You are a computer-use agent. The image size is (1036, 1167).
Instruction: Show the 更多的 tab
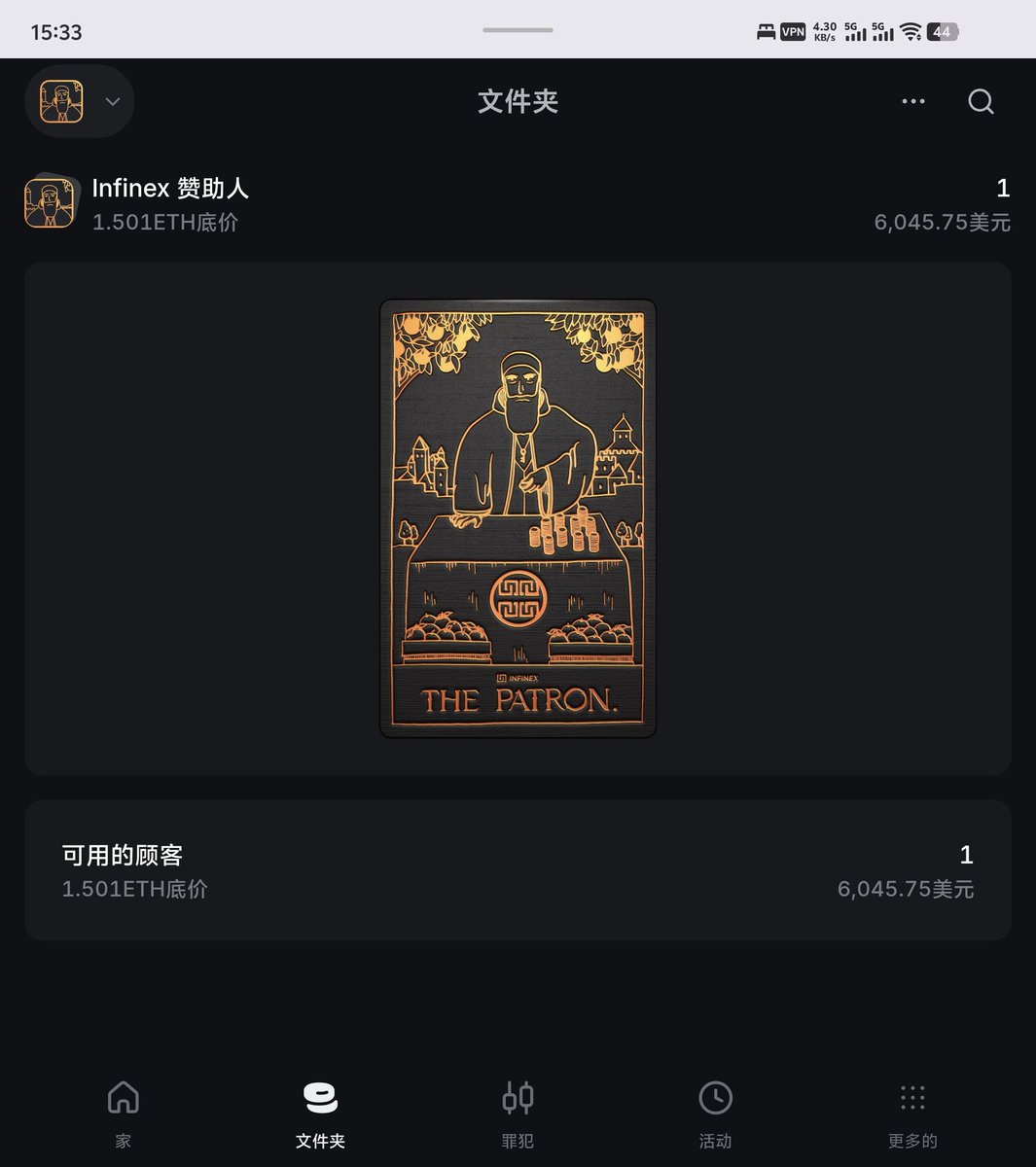click(x=912, y=1113)
